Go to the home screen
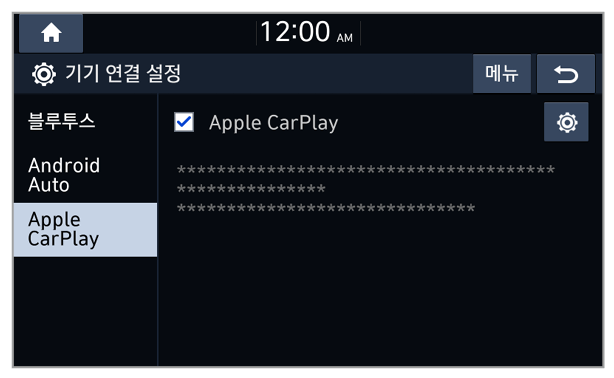This screenshot has width=614, height=378. tap(51, 33)
